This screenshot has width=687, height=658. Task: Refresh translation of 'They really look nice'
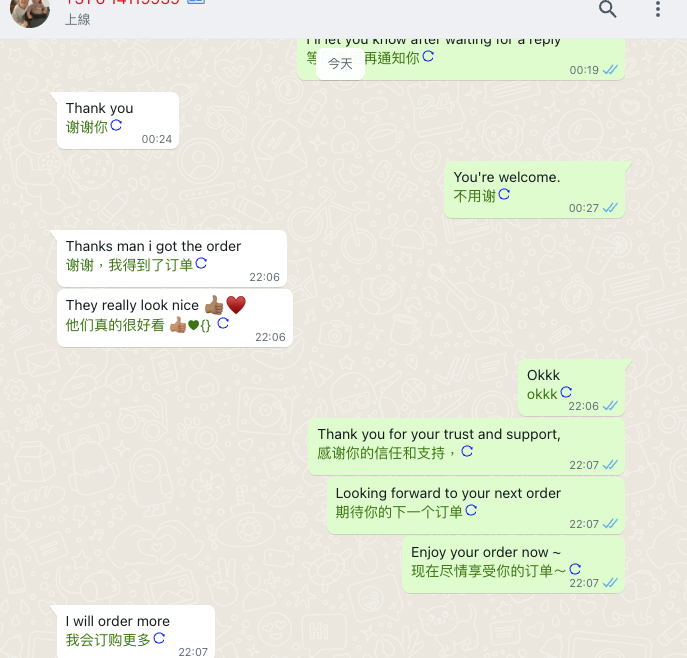tap(223, 323)
